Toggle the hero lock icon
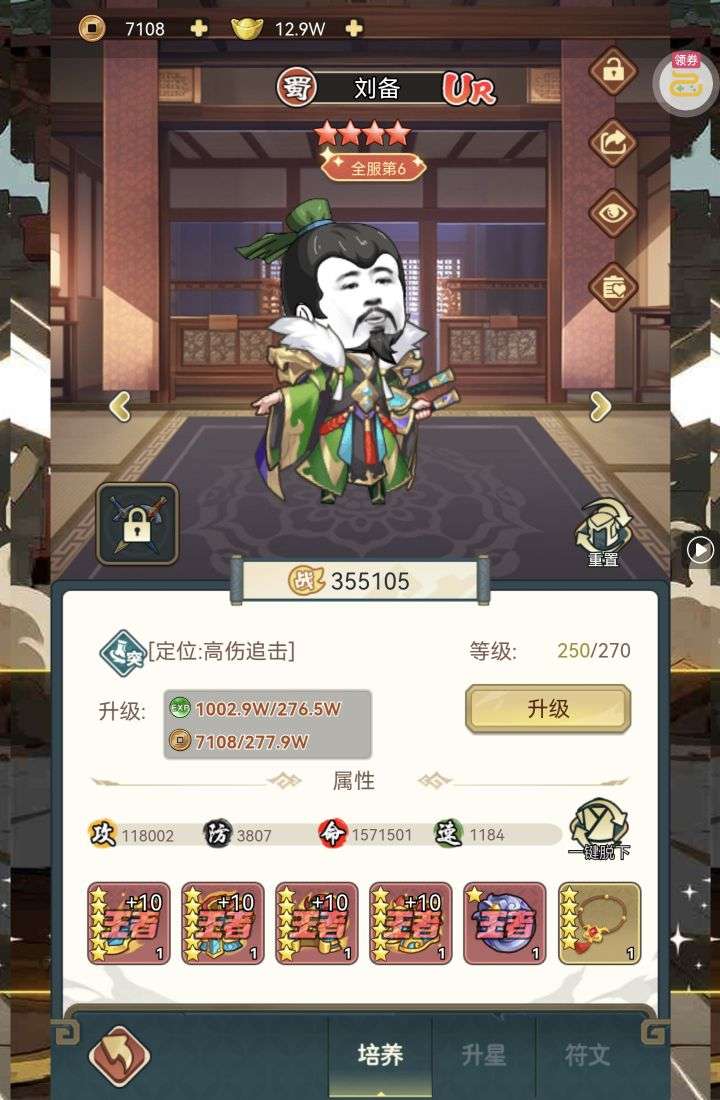720x1100 pixels. (x=613, y=70)
